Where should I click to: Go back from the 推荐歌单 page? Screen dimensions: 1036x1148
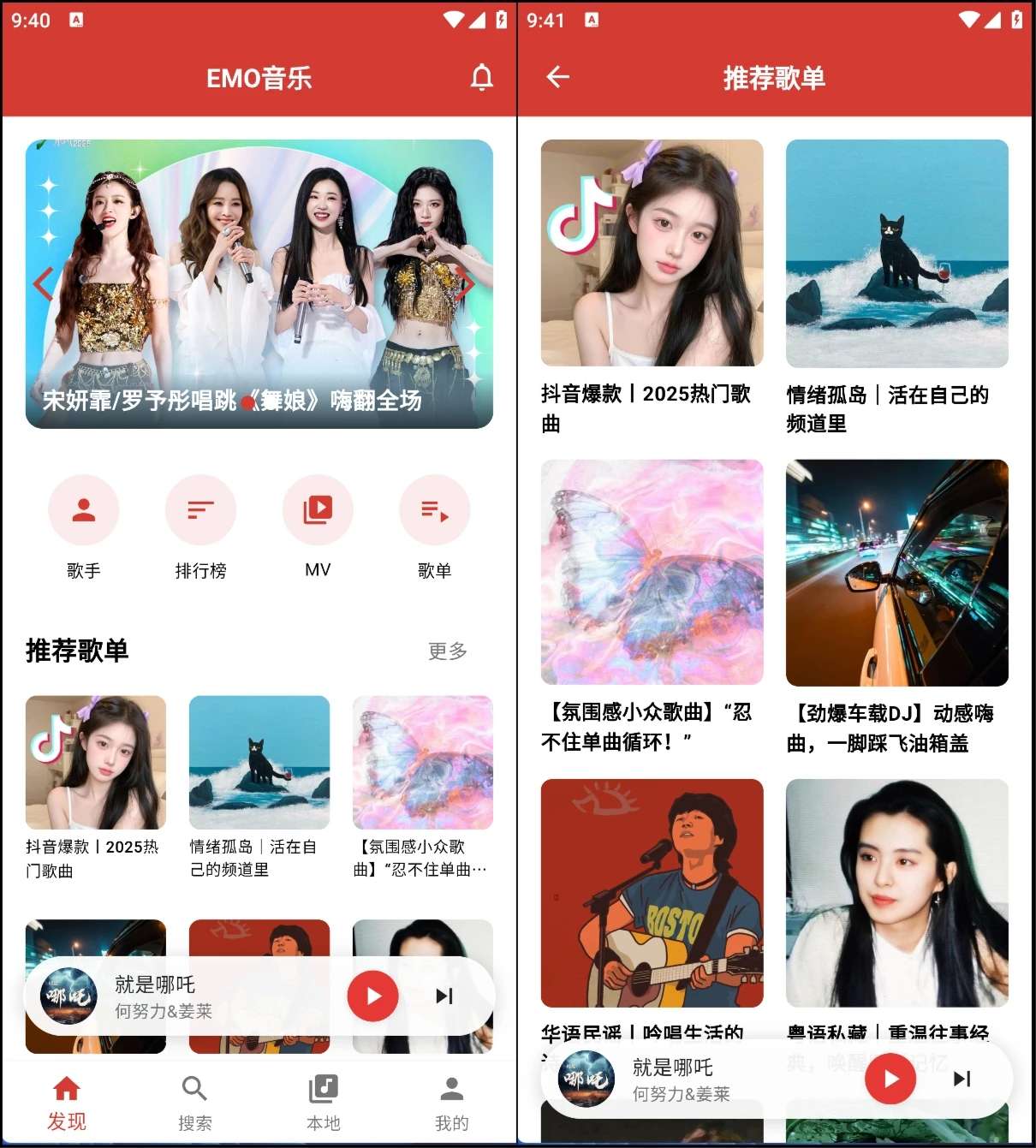(x=557, y=78)
